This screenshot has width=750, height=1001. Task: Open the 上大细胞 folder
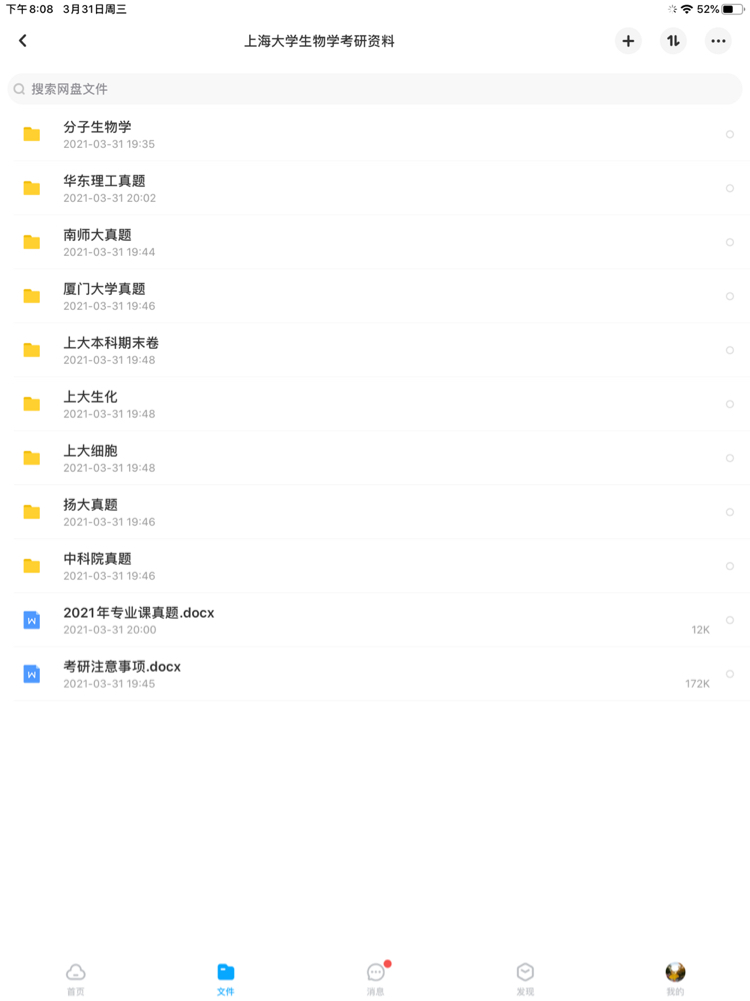375,458
